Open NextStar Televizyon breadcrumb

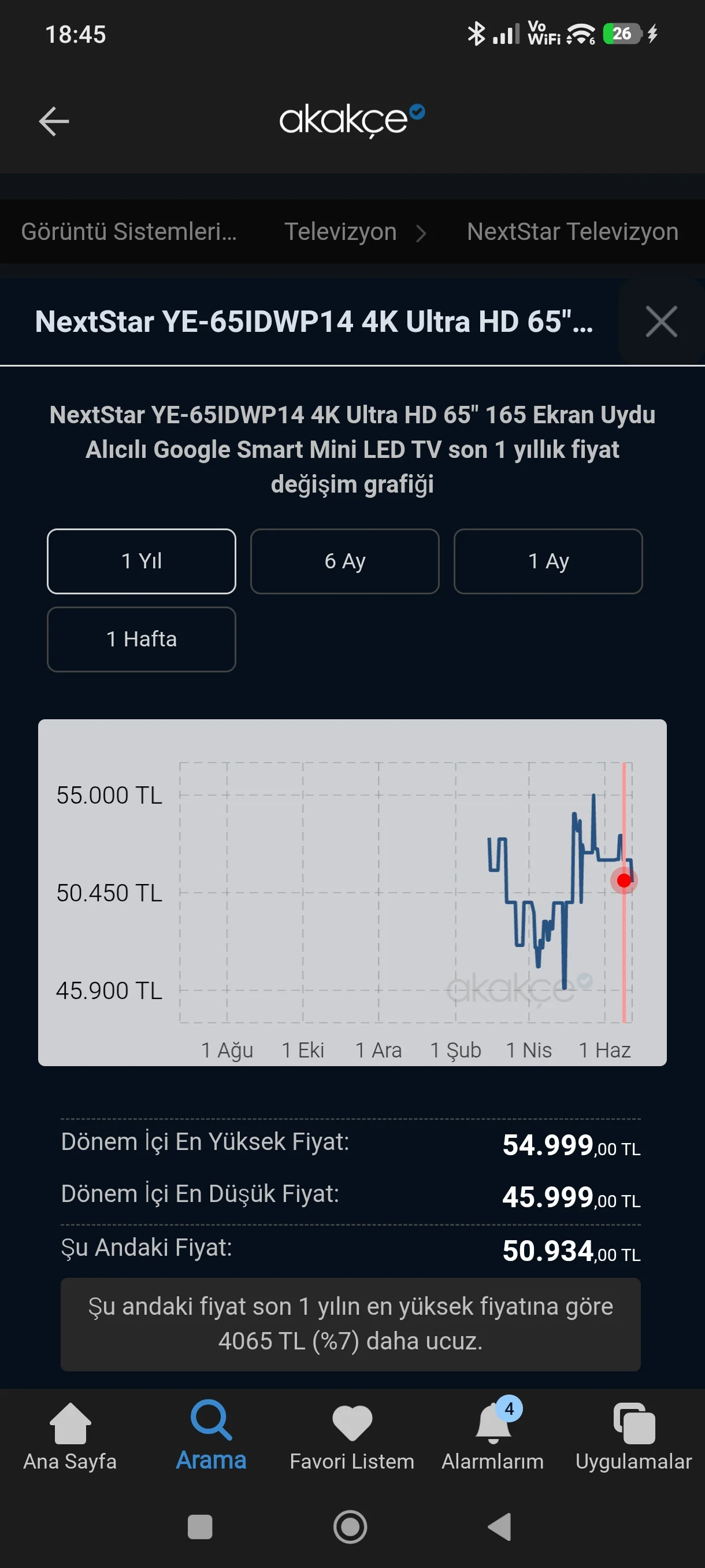(x=573, y=232)
